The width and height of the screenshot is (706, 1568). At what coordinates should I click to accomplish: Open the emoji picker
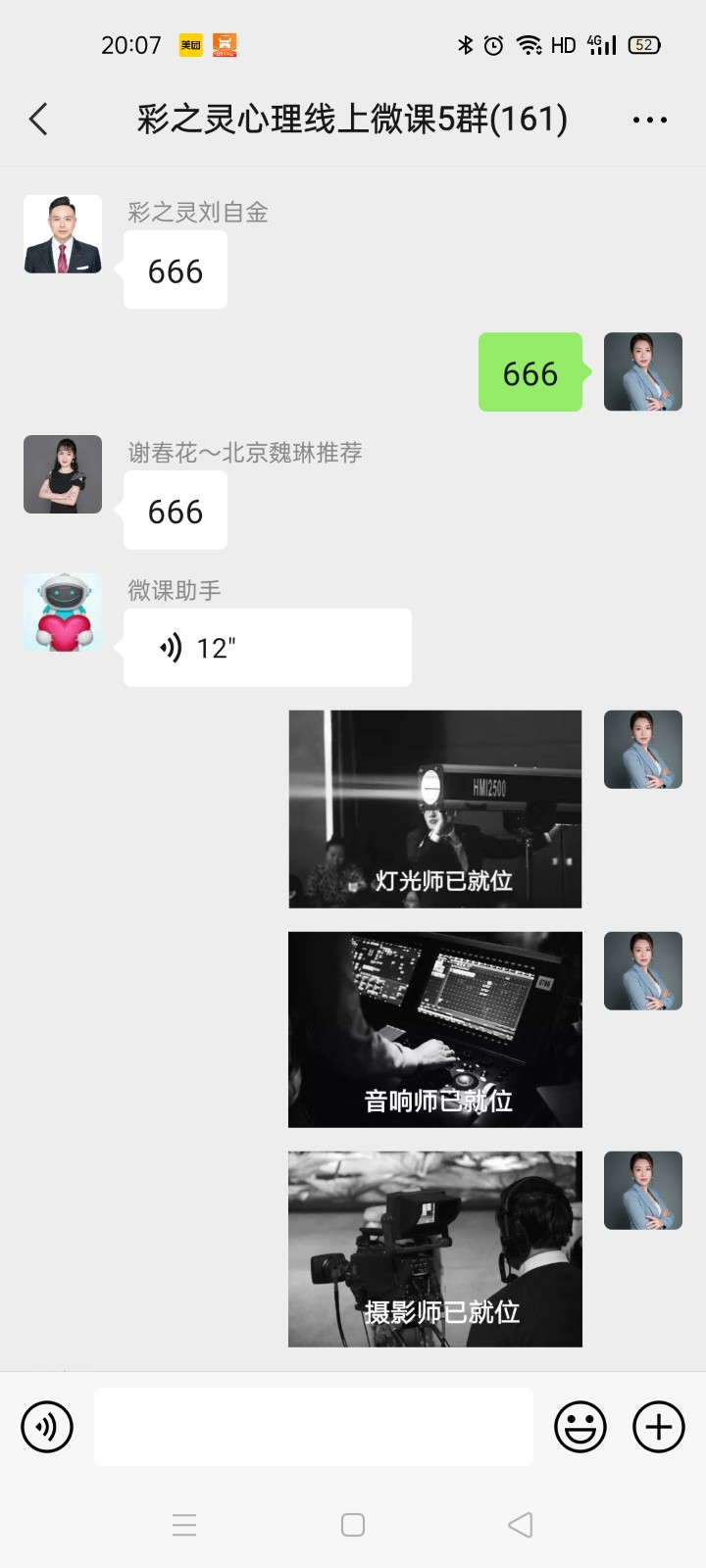click(580, 1427)
